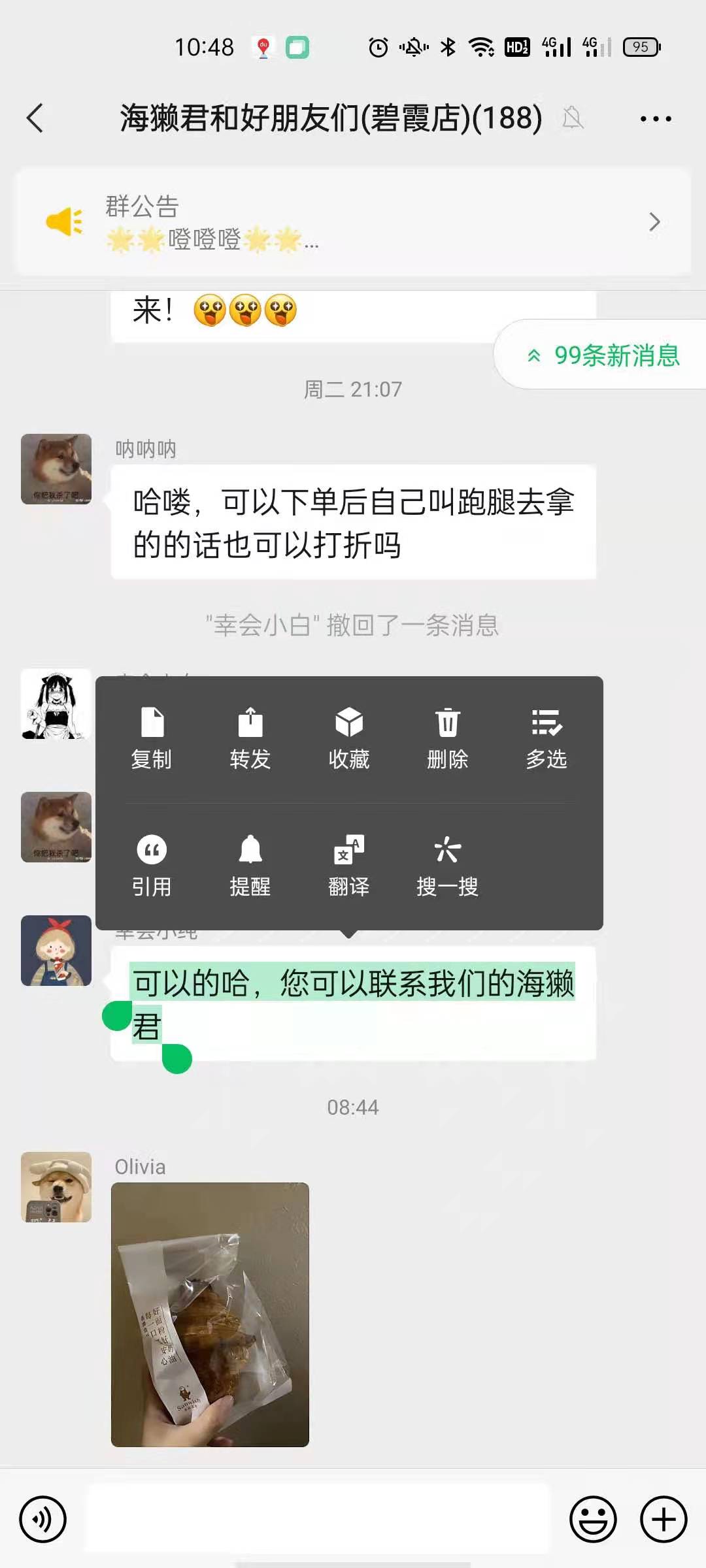This screenshot has width=706, height=1568.
Task: Jump to the 99条新消息 unread messages
Action: point(604,355)
